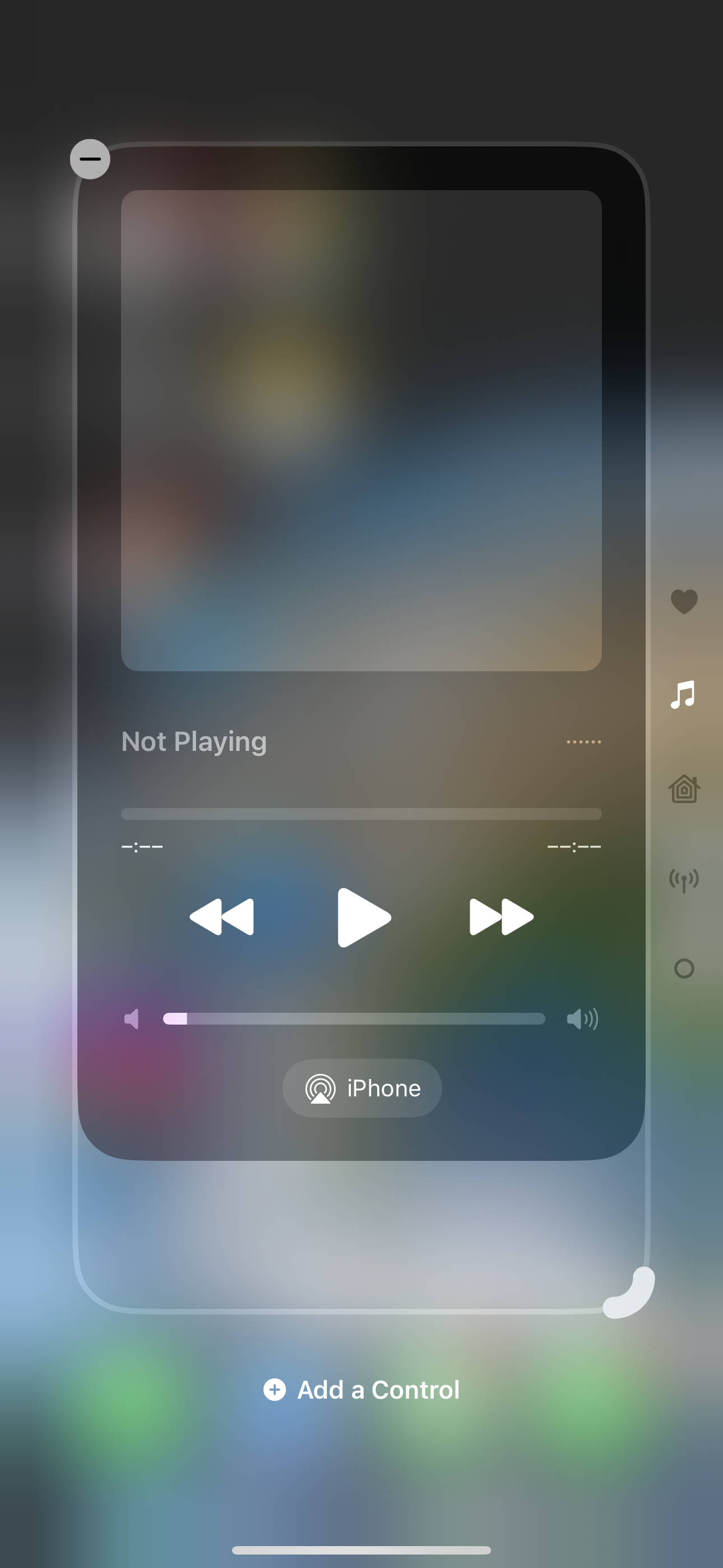The width and height of the screenshot is (723, 1568).
Task: Tap the resize handle at the widget corner
Action: (629, 1293)
